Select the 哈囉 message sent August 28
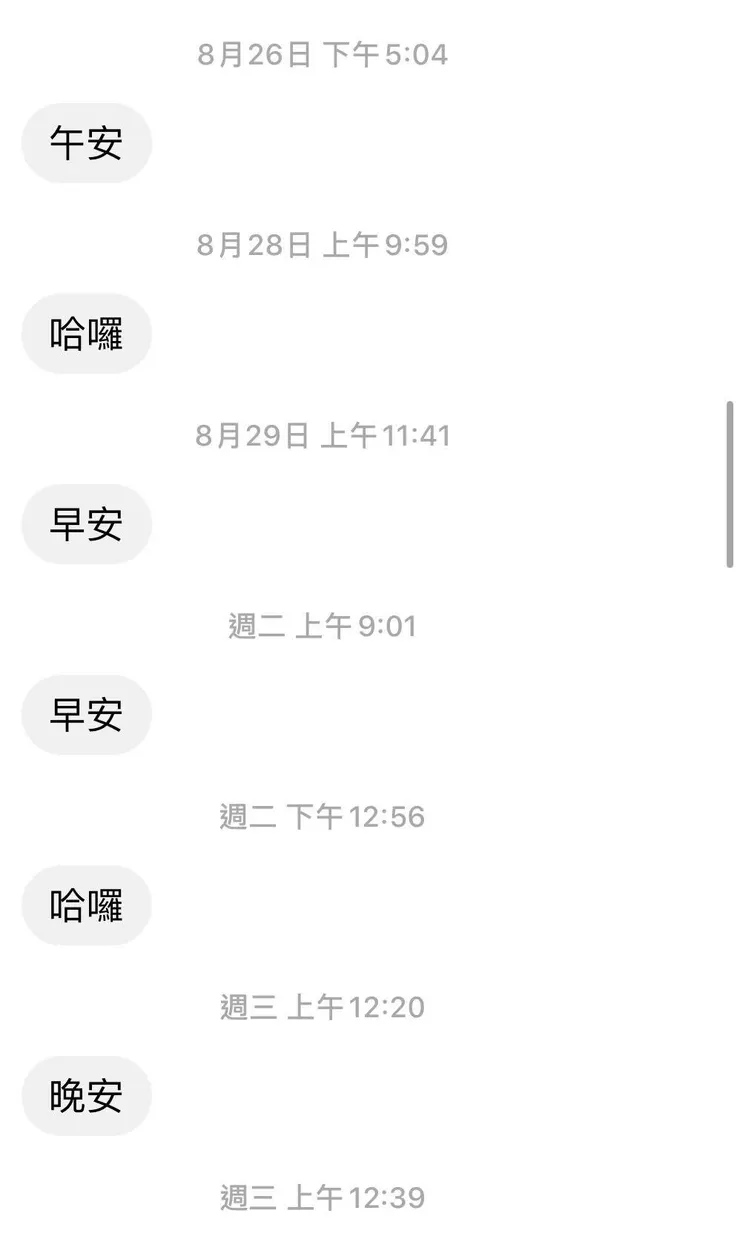 point(86,333)
